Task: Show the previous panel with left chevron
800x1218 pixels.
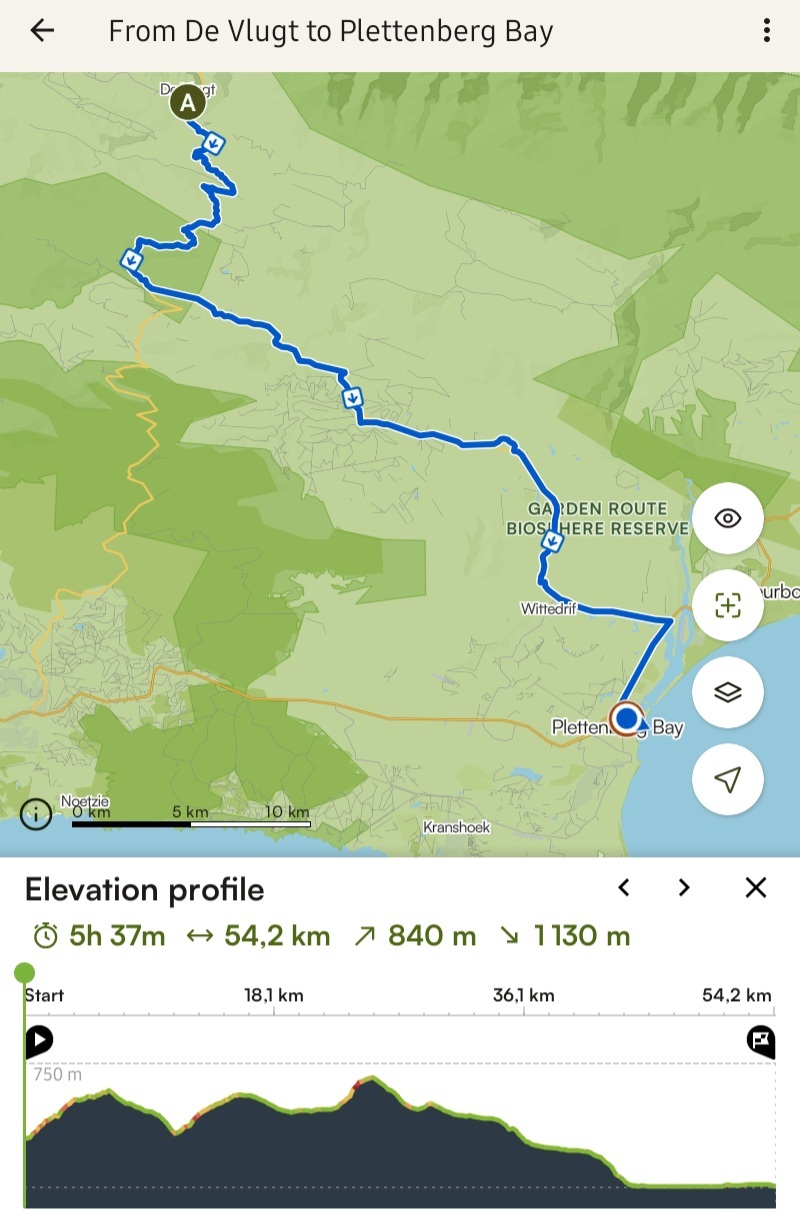Action: (624, 887)
